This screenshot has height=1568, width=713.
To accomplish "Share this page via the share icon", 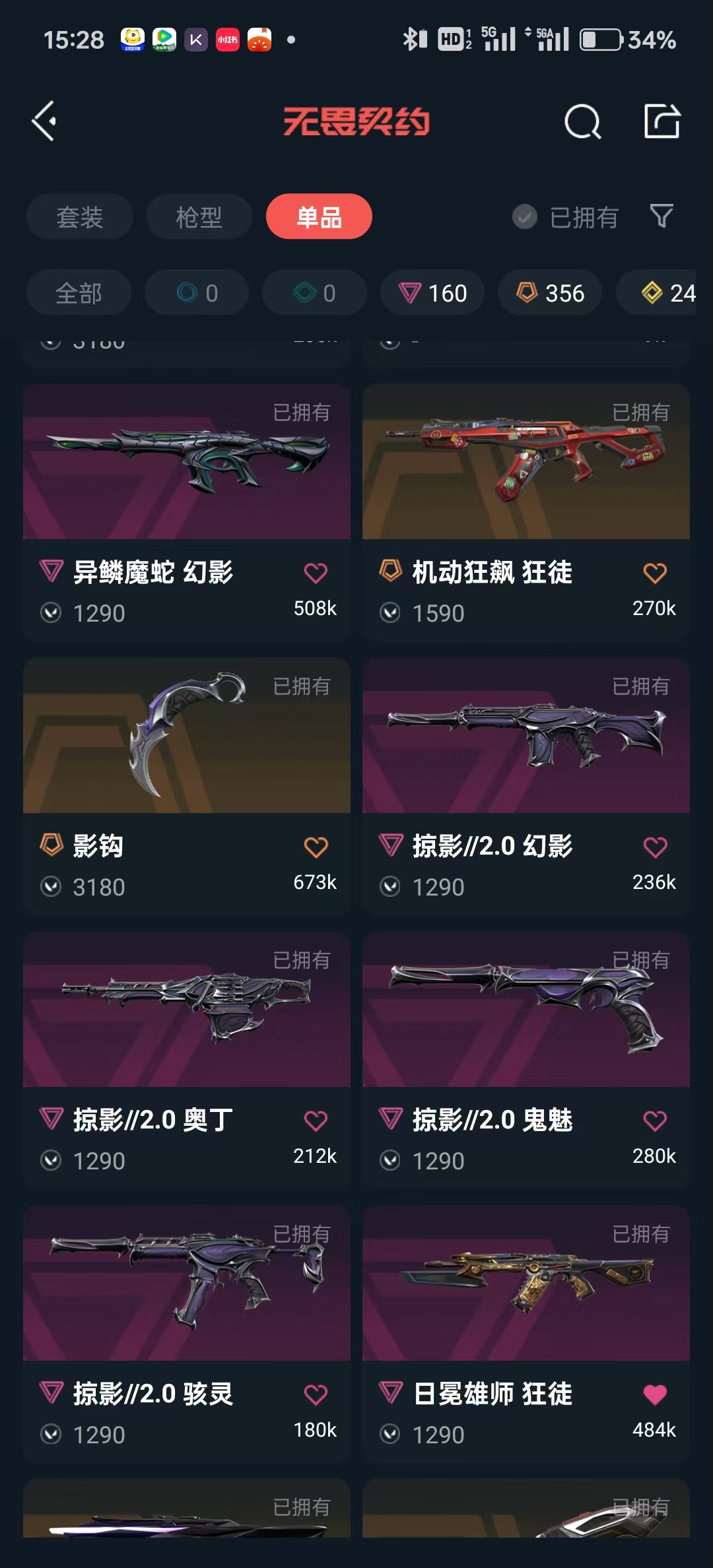I will click(662, 121).
